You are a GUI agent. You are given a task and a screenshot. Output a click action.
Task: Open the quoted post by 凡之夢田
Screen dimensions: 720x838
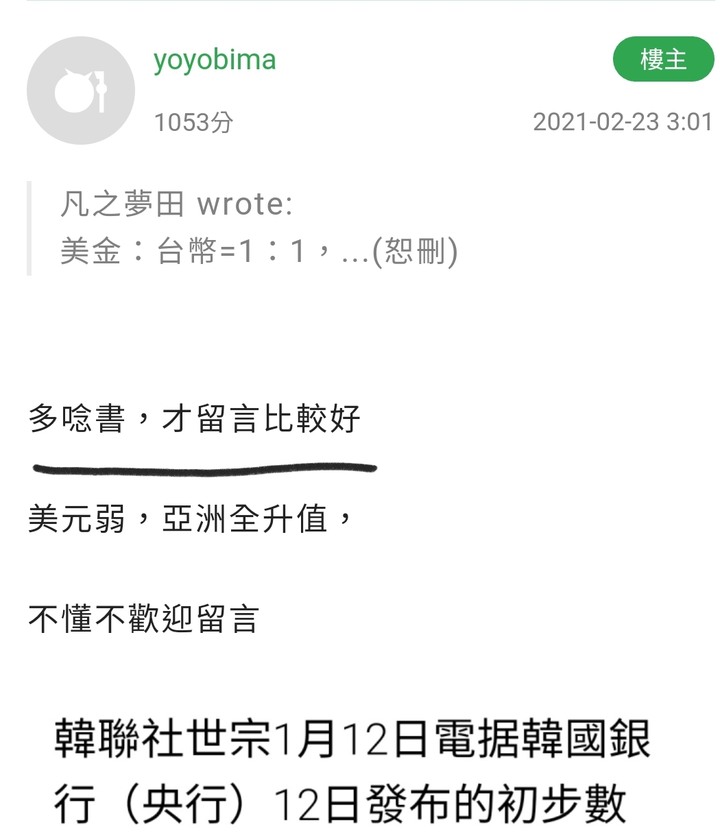pyautogui.click(x=258, y=228)
